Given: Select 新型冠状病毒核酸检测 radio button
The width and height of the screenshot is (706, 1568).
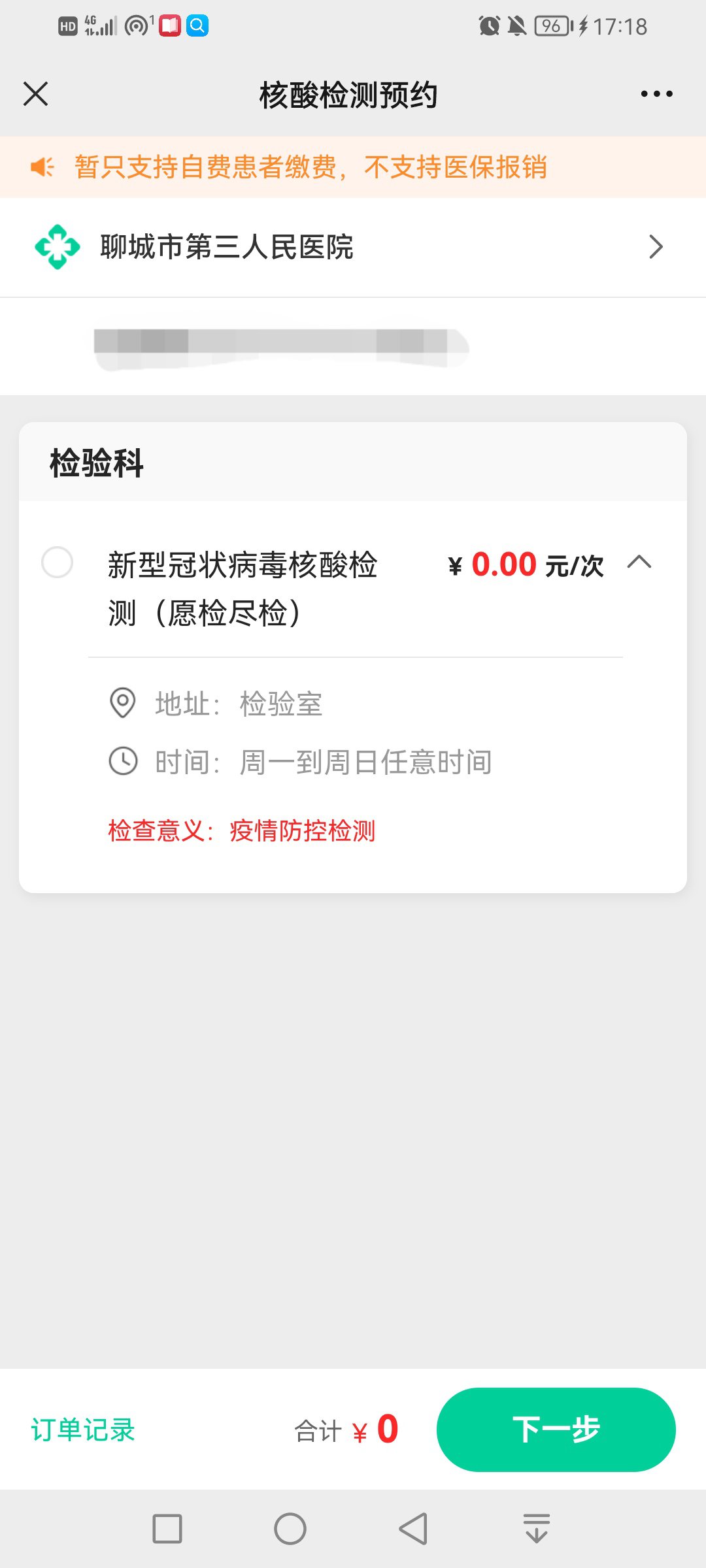Looking at the screenshot, I should pyautogui.click(x=57, y=563).
